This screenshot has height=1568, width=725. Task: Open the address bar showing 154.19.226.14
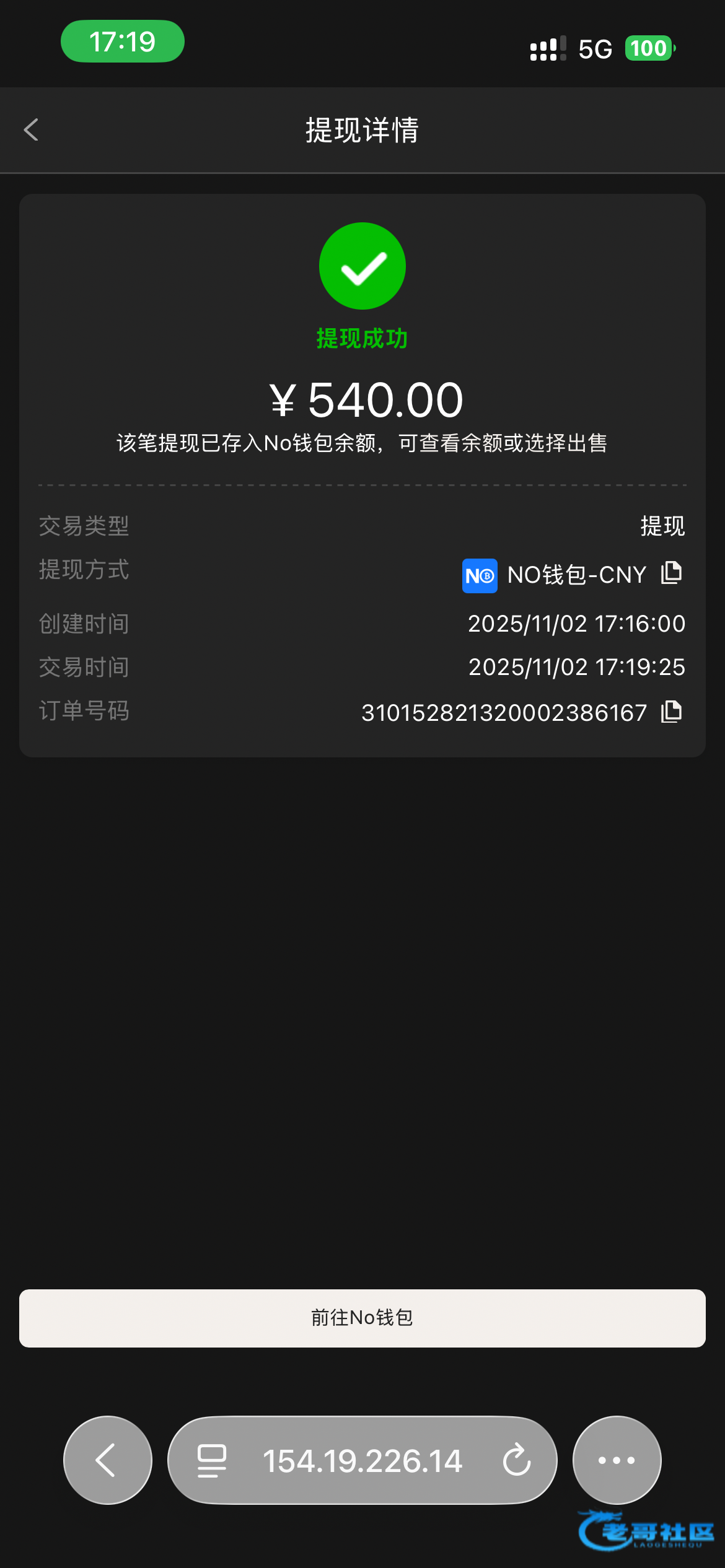tap(362, 1461)
